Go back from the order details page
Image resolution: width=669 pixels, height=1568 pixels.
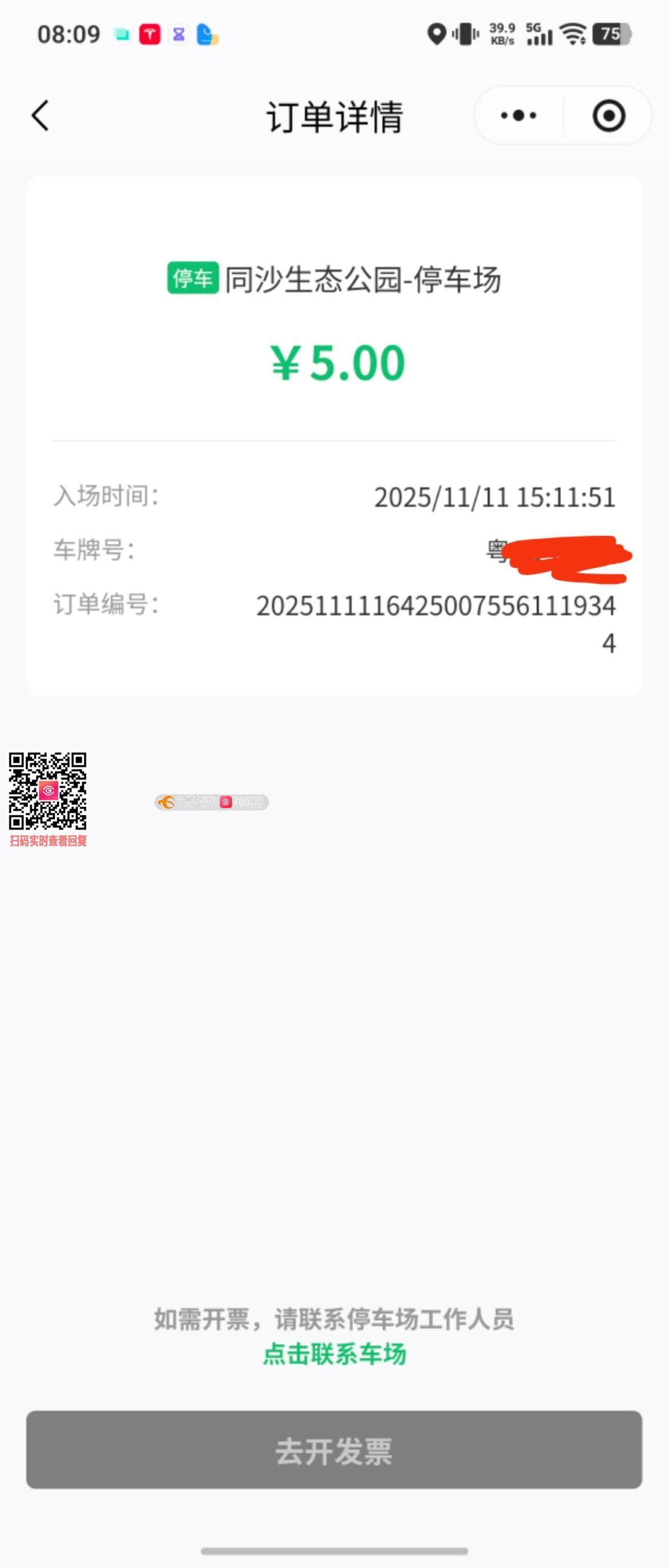pos(40,116)
